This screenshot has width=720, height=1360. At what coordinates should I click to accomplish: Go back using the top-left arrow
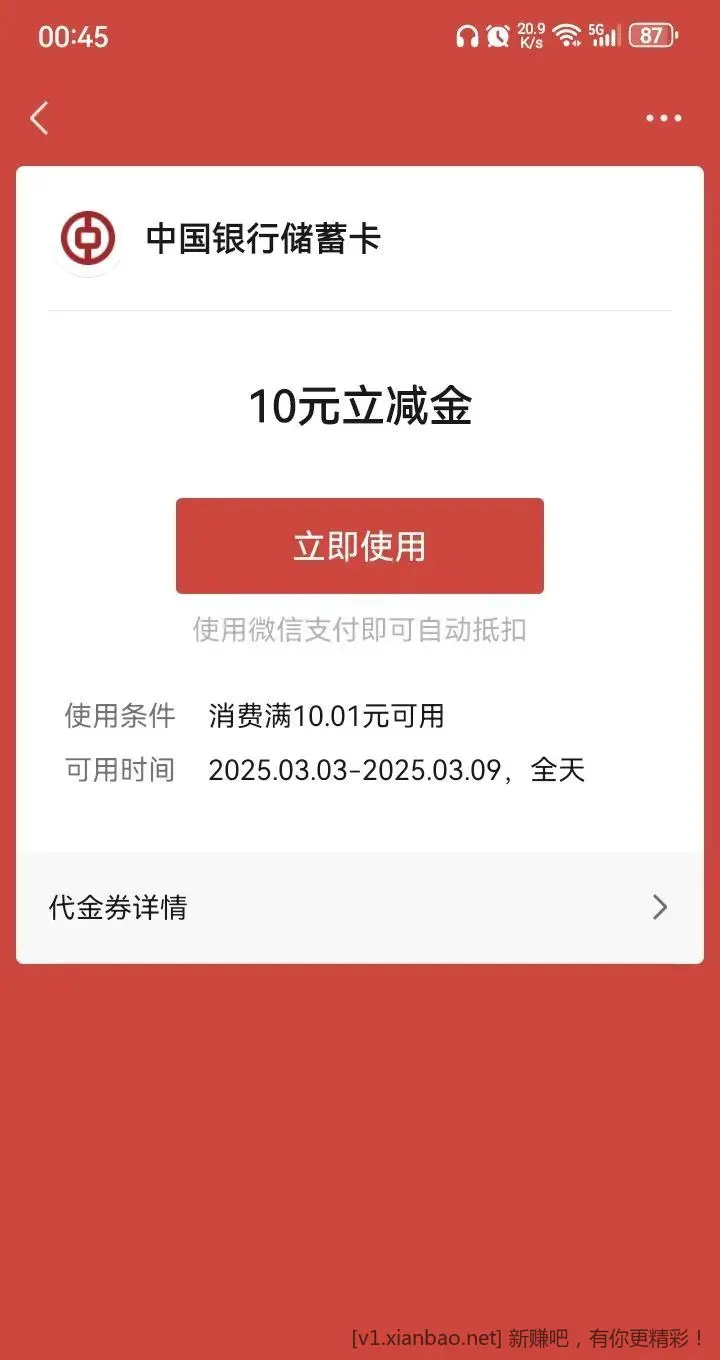39,118
